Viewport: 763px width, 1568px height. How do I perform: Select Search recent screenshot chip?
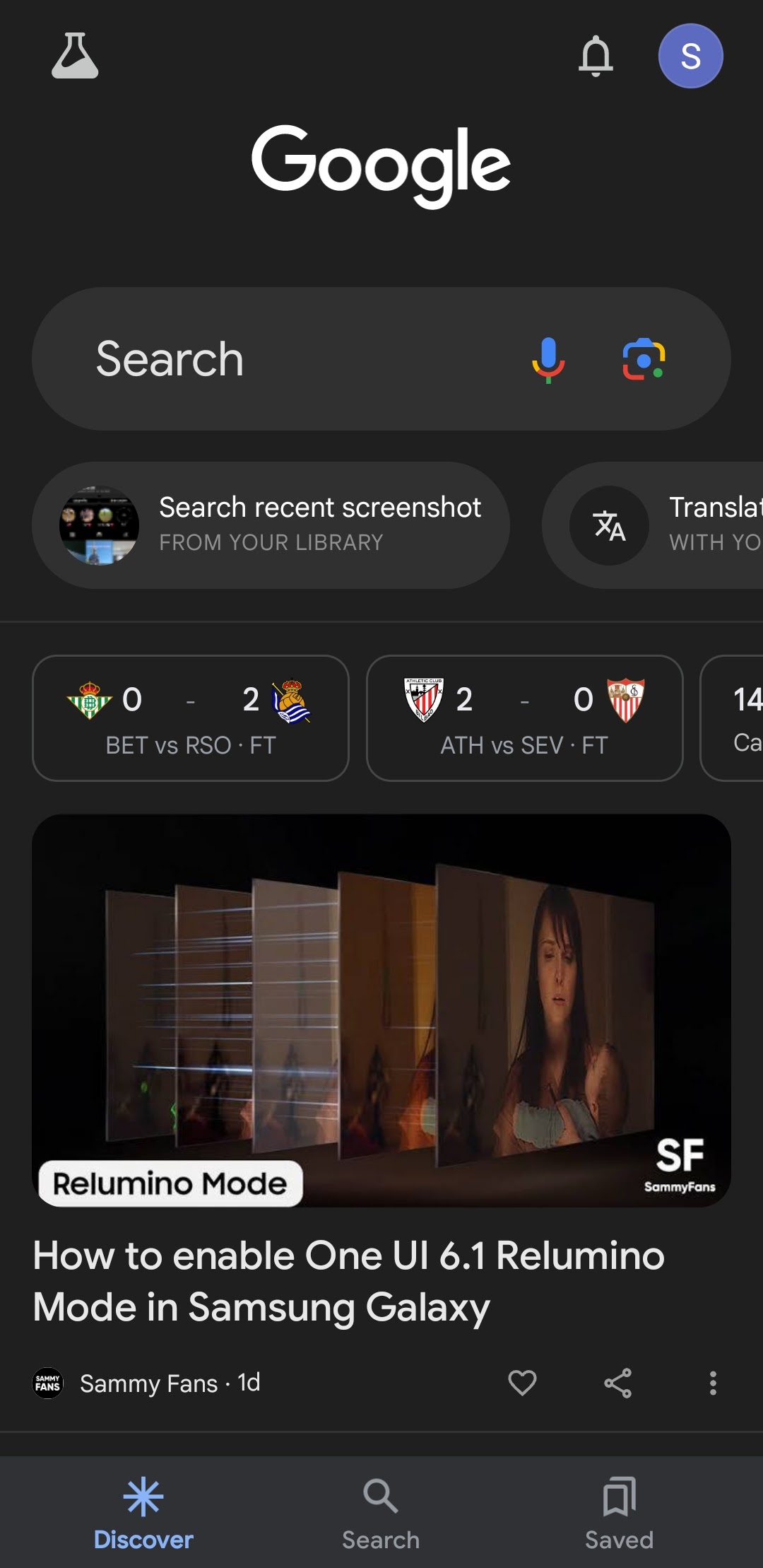pyautogui.click(x=271, y=525)
